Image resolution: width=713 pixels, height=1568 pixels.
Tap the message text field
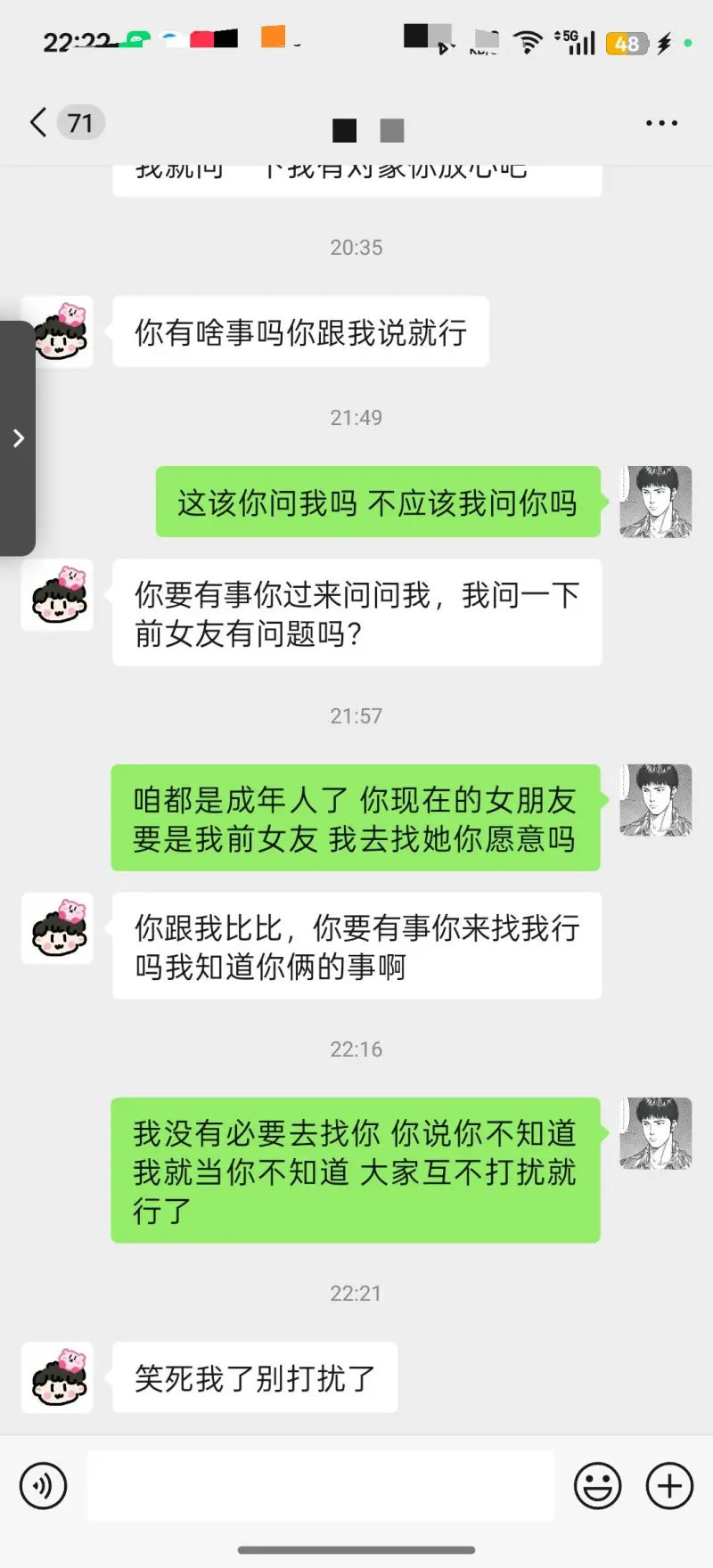tap(320, 1485)
